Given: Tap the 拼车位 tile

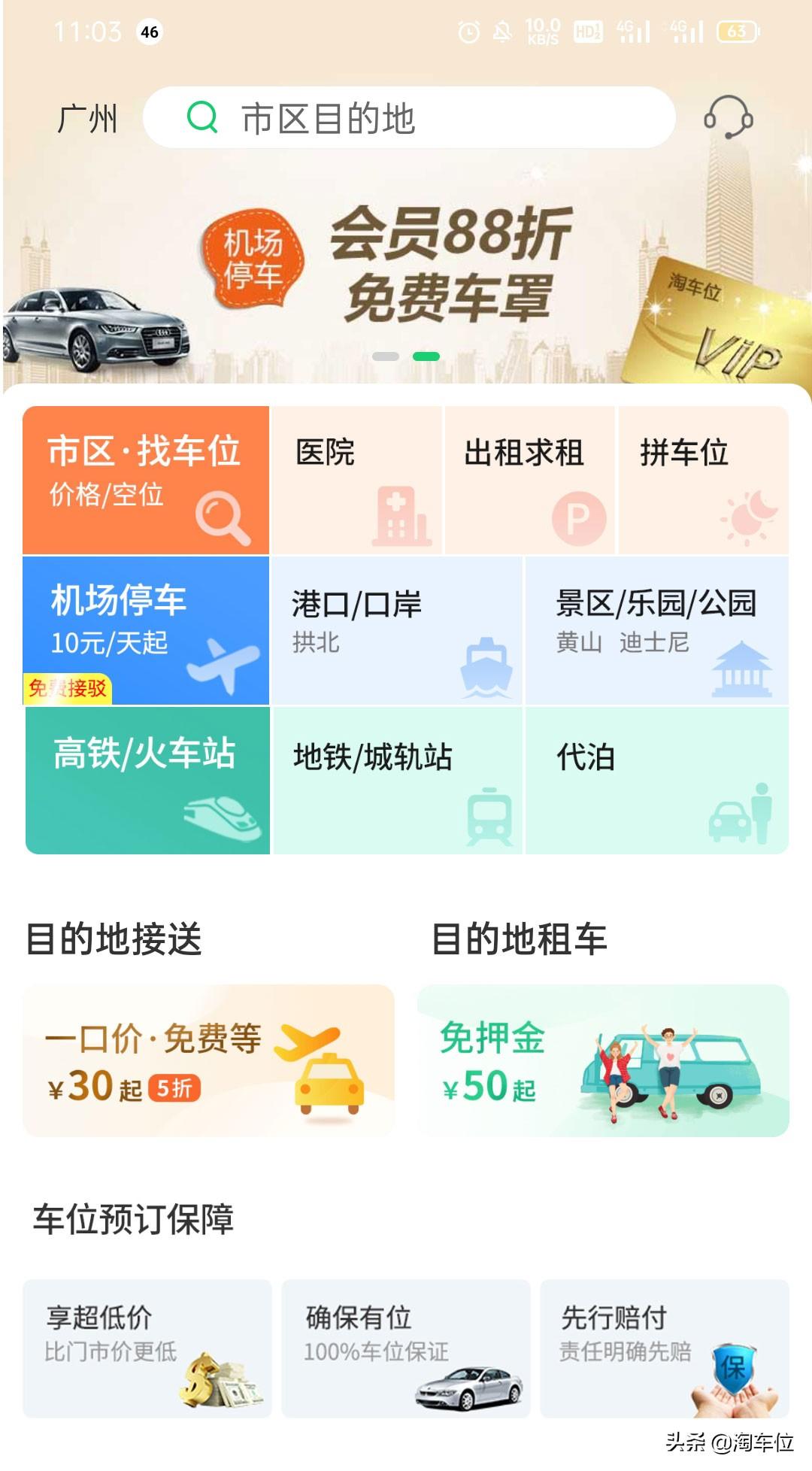Looking at the screenshot, I should pyautogui.click(x=703, y=480).
